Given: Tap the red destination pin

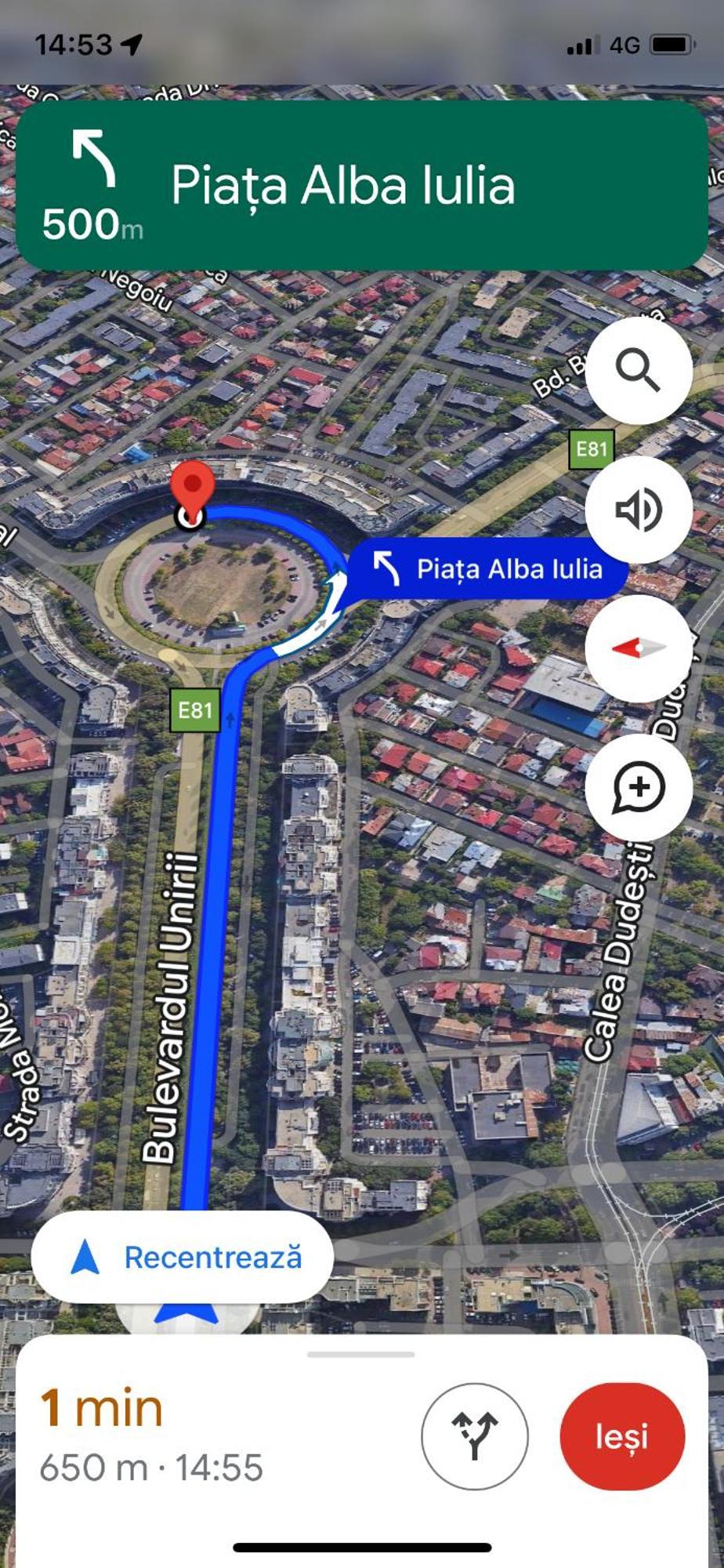Looking at the screenshot, I should [192, 486].
